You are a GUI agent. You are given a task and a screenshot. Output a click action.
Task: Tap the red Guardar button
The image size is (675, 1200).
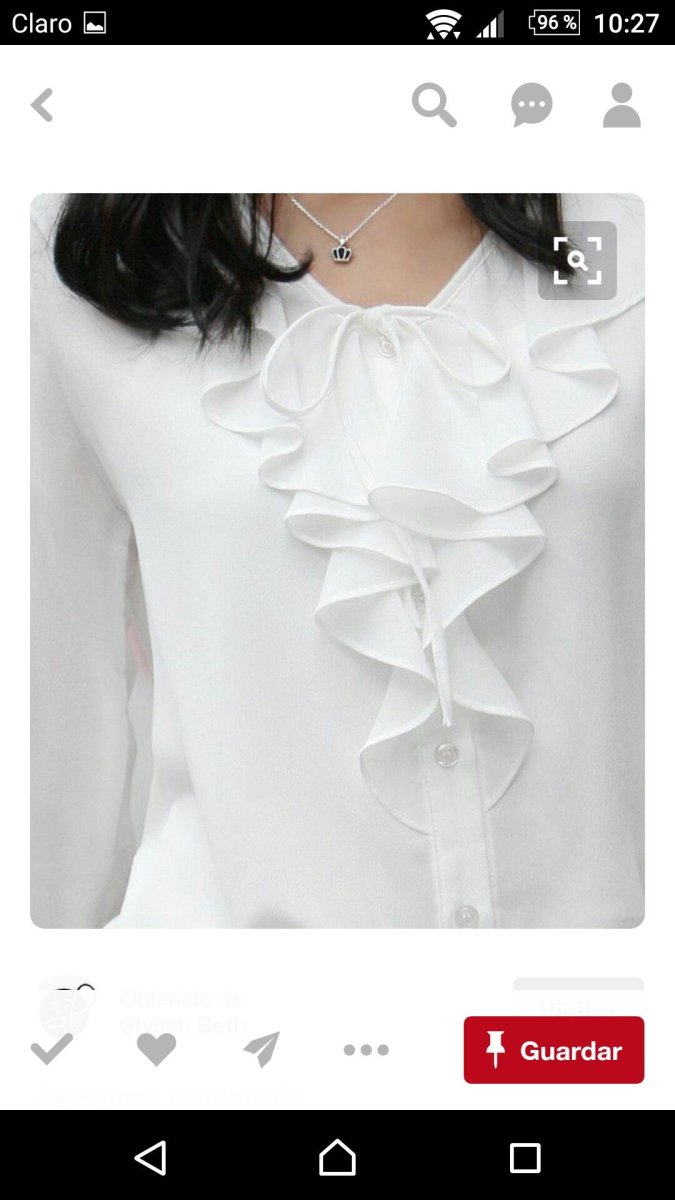tap(554, 1050)
